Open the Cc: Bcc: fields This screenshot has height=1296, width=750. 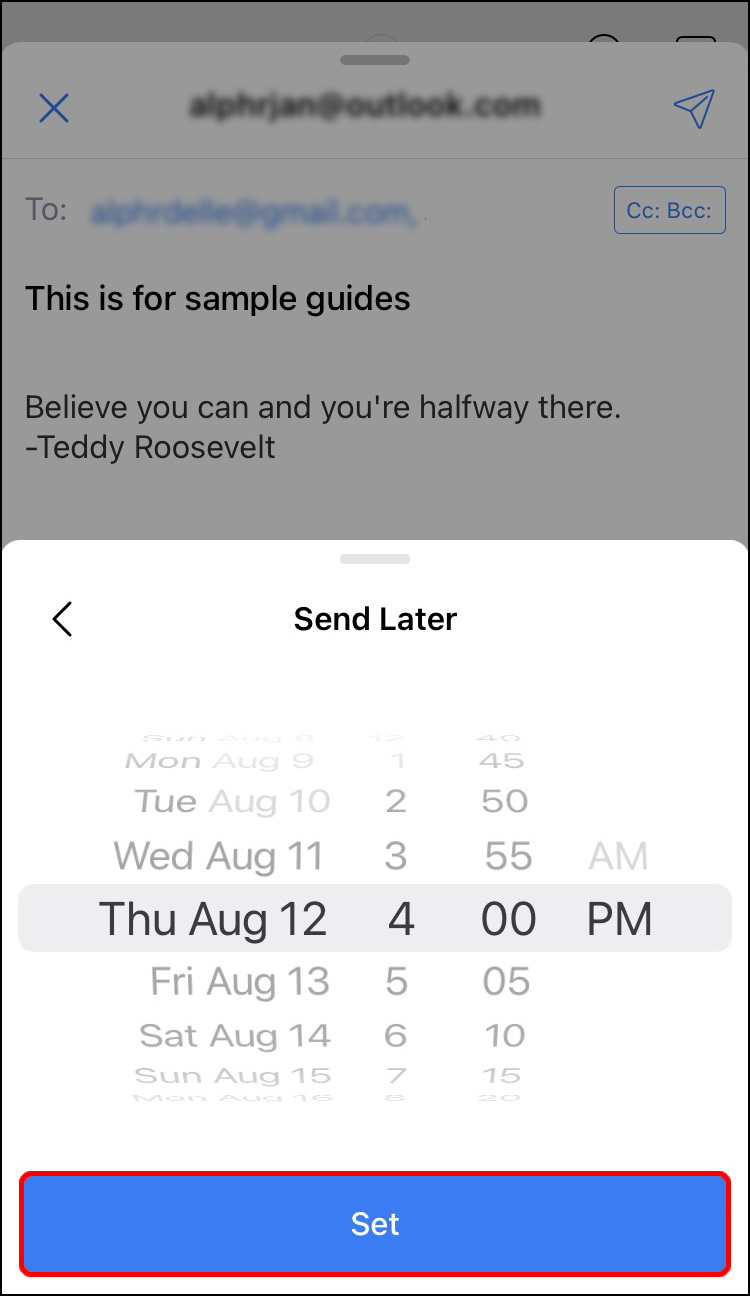tap(669, 211)
